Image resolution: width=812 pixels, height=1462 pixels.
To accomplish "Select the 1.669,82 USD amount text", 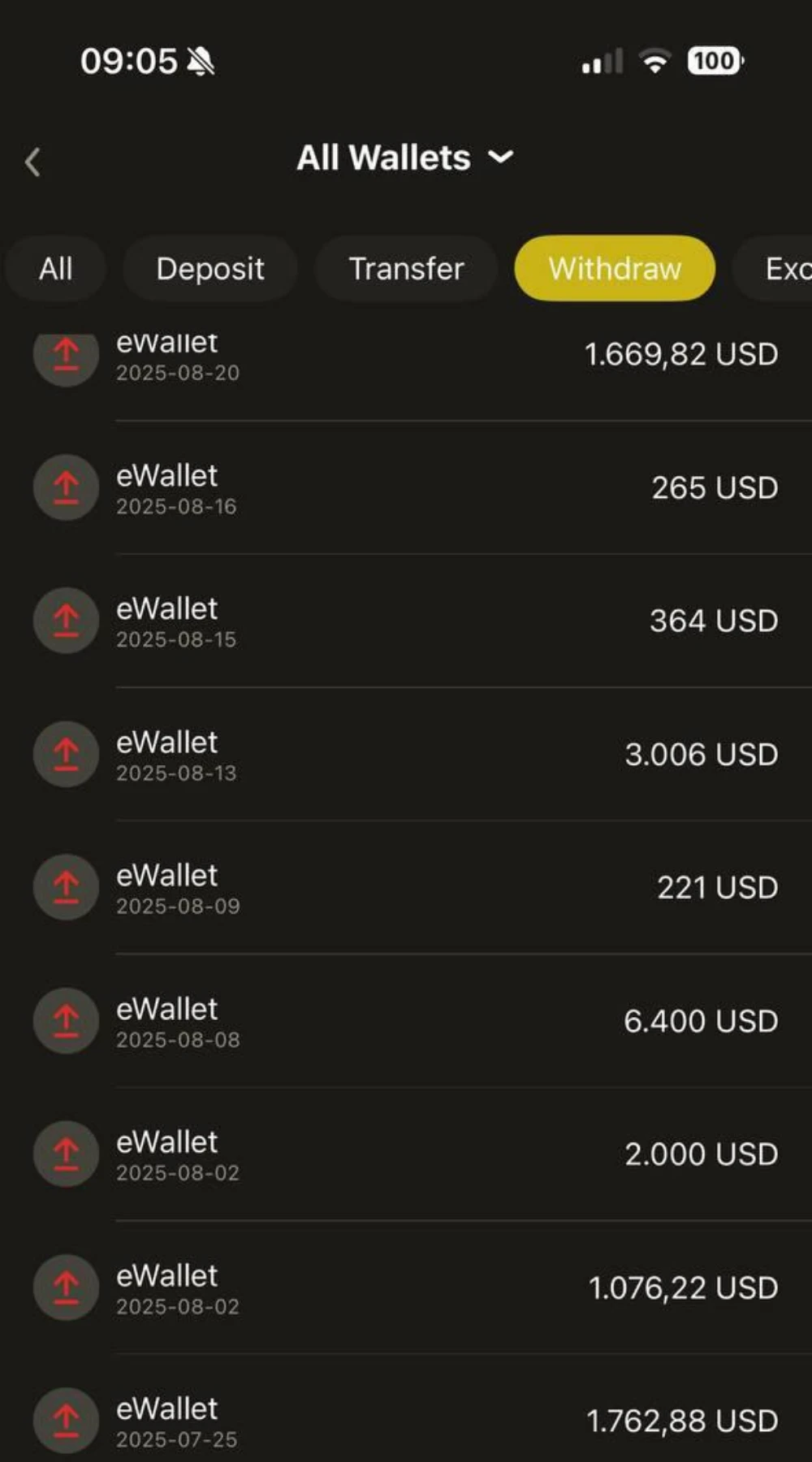I will (681, 354).
